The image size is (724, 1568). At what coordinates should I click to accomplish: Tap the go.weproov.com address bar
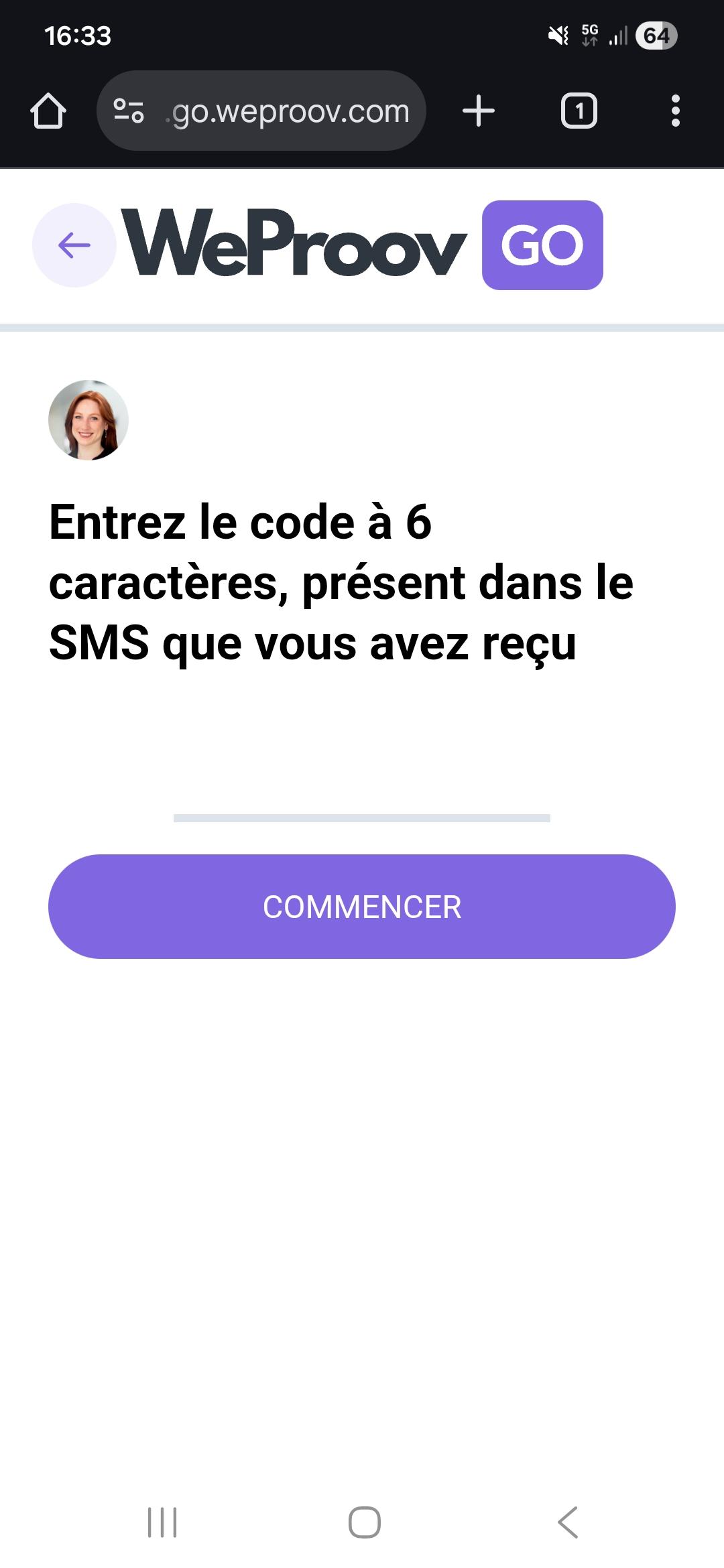pos(290,111)
